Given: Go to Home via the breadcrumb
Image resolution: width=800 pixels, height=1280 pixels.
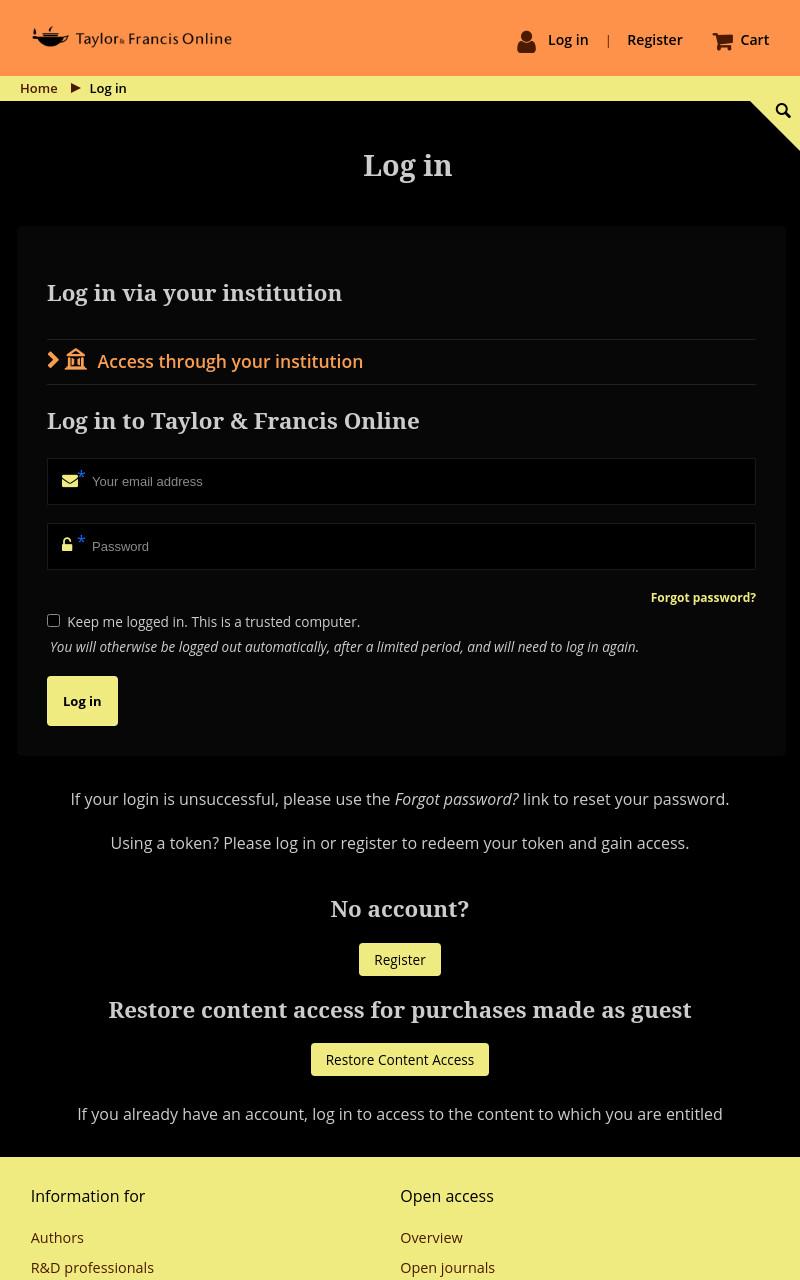Looking at the screenshot, I should [x=39, y=88].
